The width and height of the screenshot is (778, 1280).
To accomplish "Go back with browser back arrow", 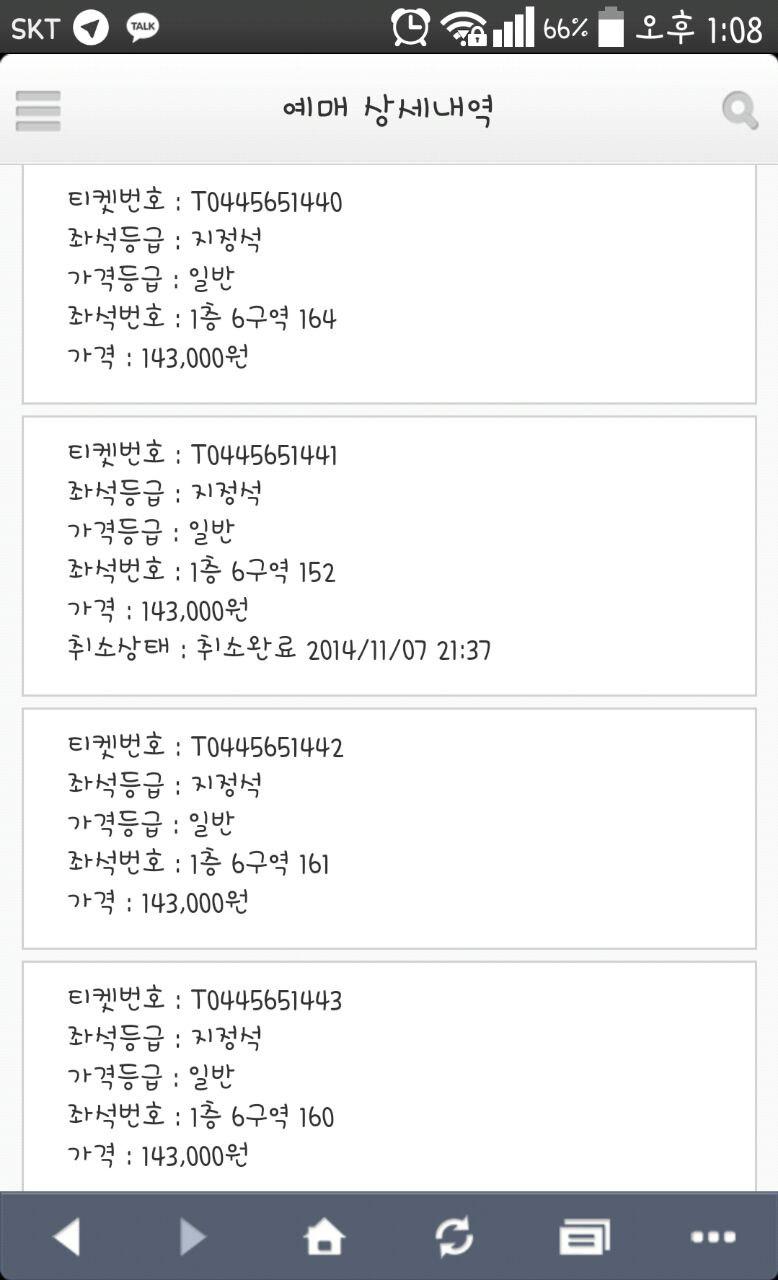I will (x=67, y=1237).
